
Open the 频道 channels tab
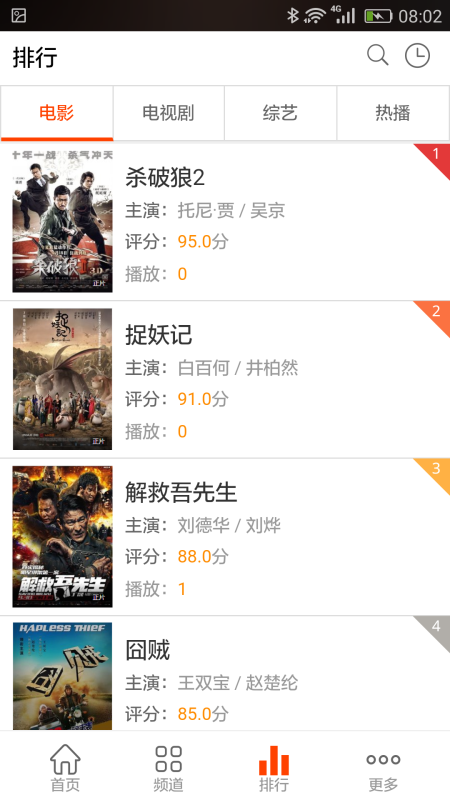click(x=168, y=767)
